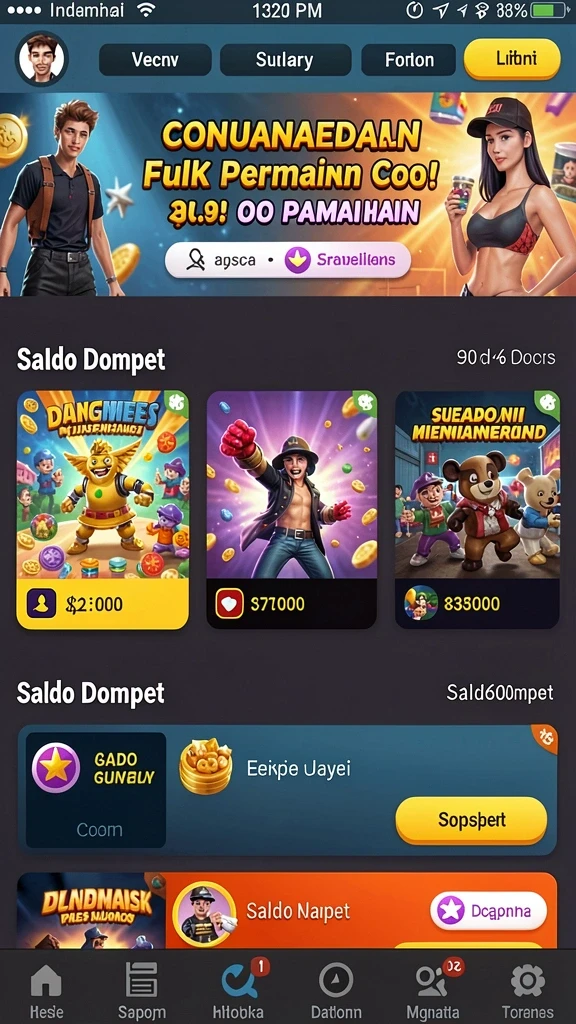Open the profile avatar
This screenshot has width=576, height=1024.
[x=42, y=58]
